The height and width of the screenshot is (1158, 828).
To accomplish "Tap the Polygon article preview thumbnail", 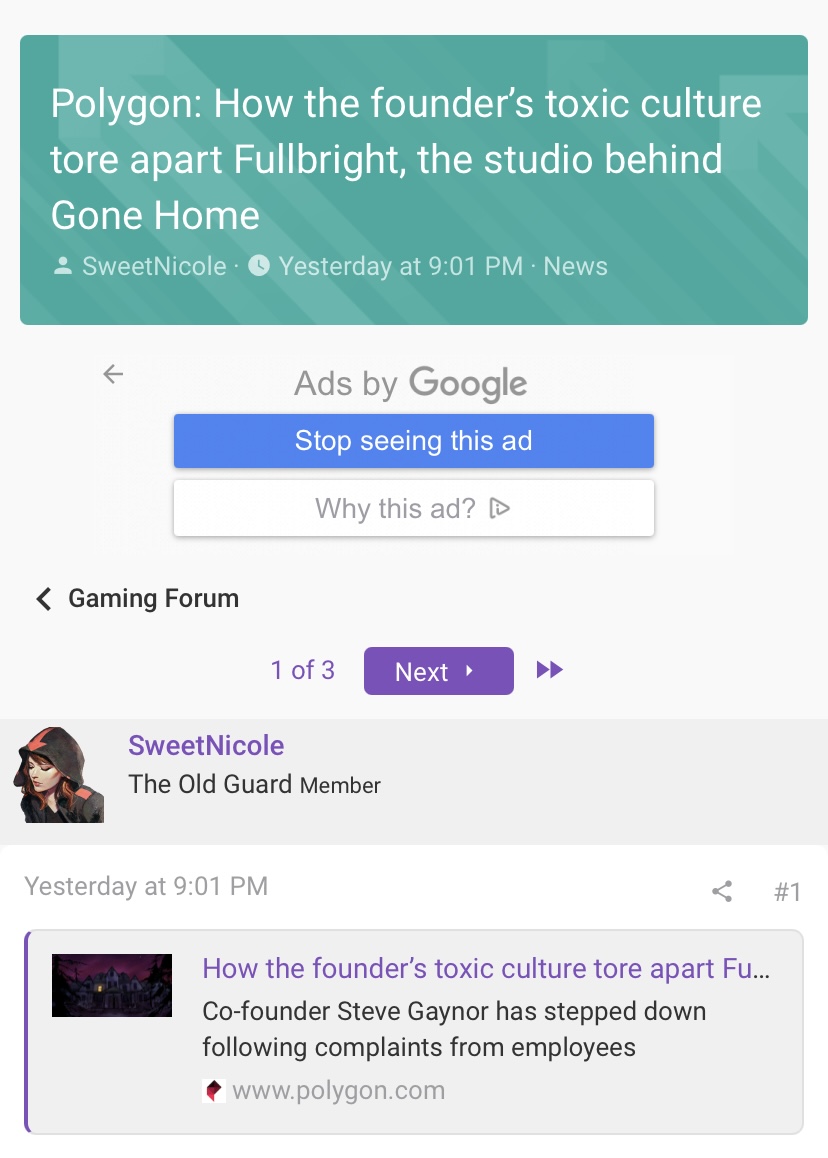I will coord(112,985).
